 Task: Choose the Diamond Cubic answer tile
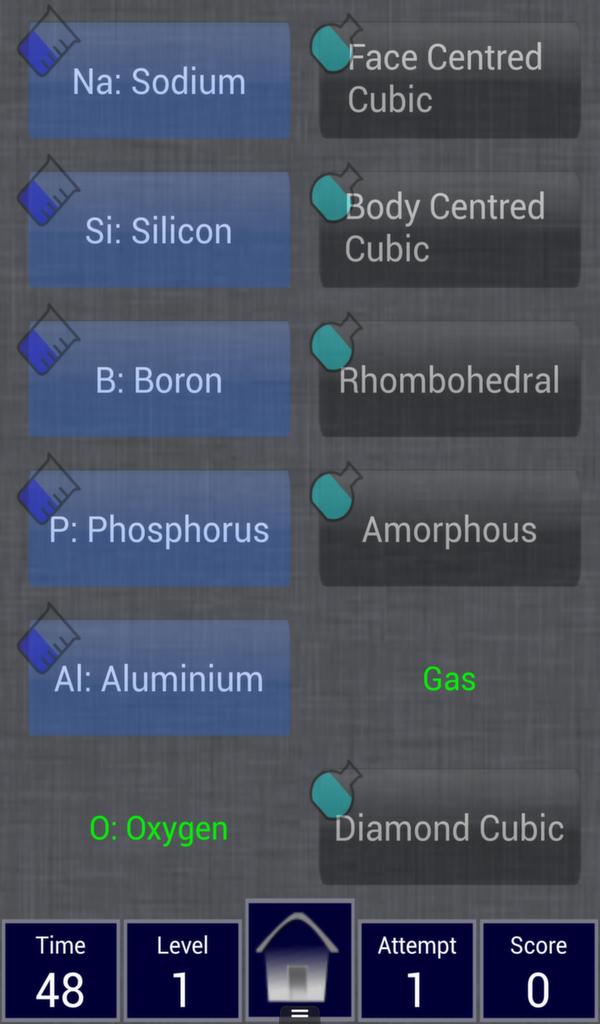[x=449, y=828]
